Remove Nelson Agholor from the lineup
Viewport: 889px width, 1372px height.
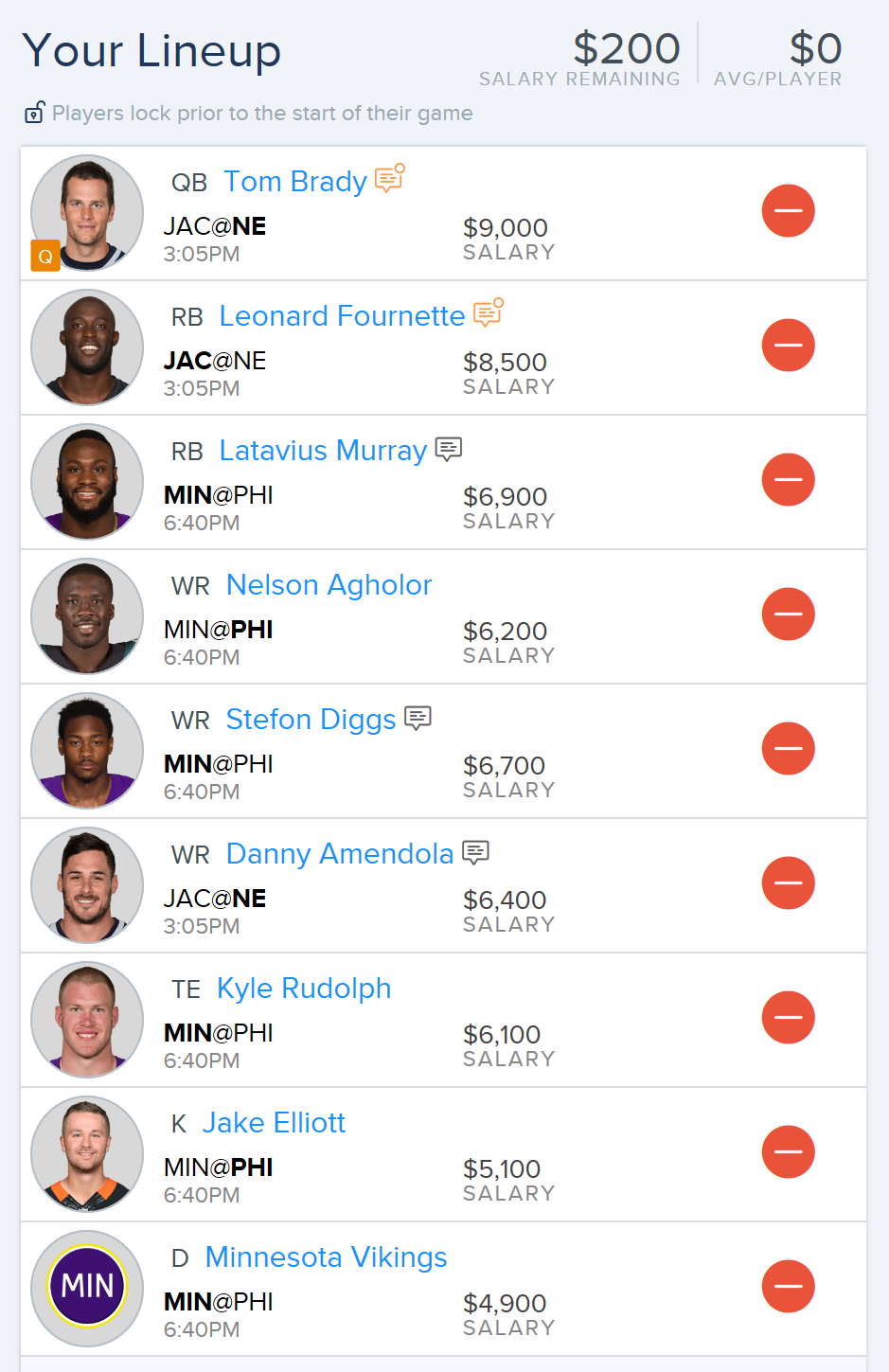point(788,614)
